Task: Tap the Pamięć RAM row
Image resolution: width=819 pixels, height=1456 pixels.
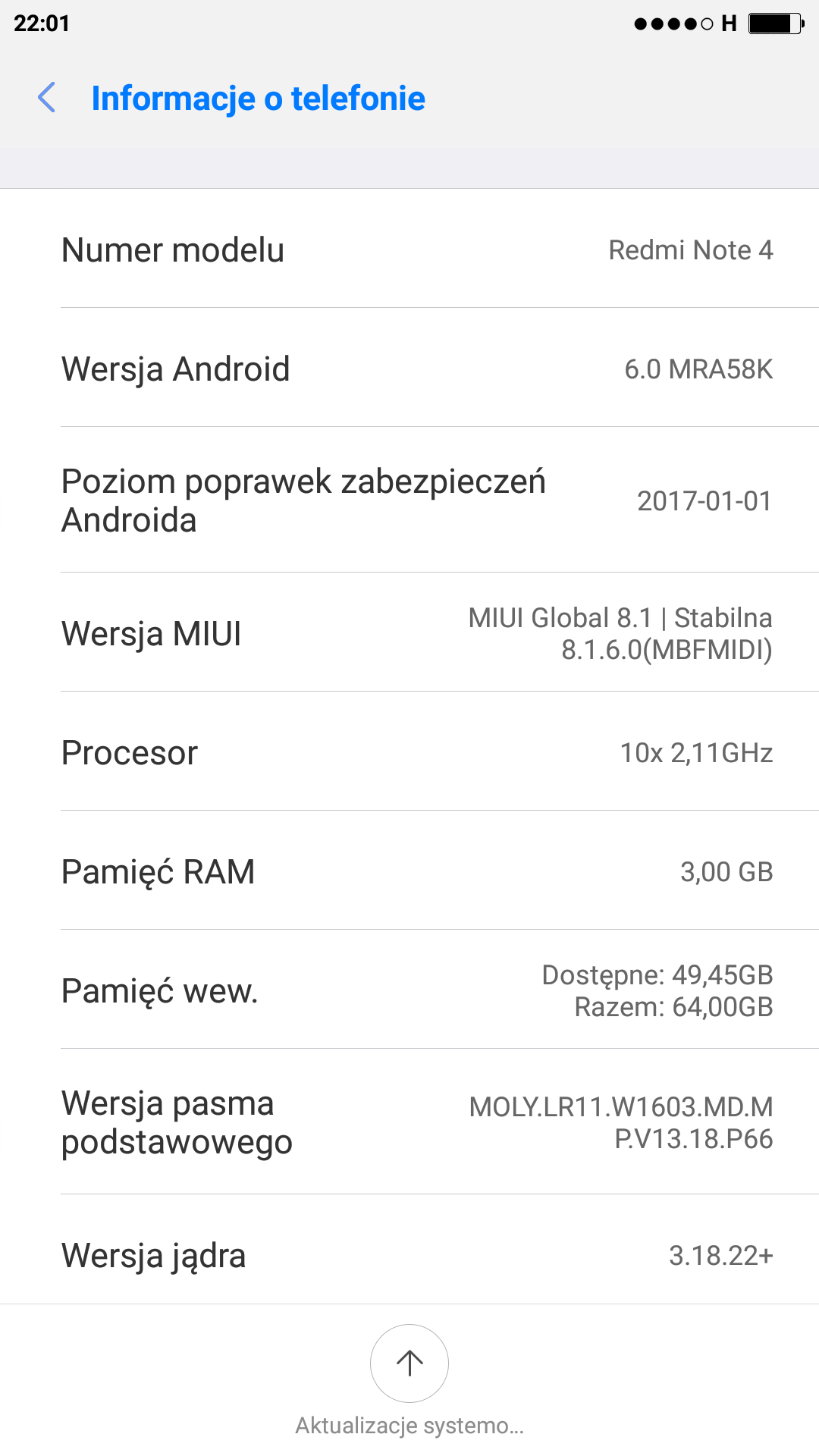Action: (x=409, y=871)
